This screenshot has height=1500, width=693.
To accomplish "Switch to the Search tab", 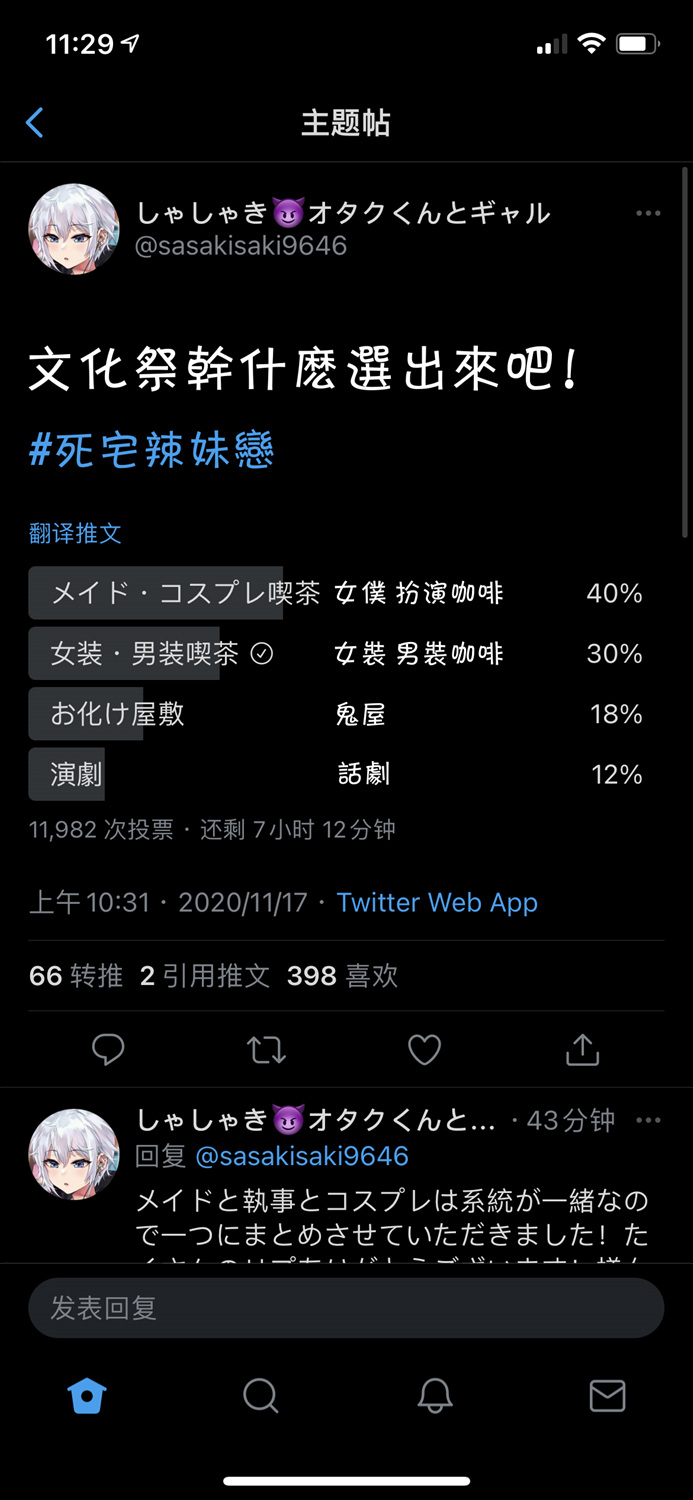I will coord(260,1395).
